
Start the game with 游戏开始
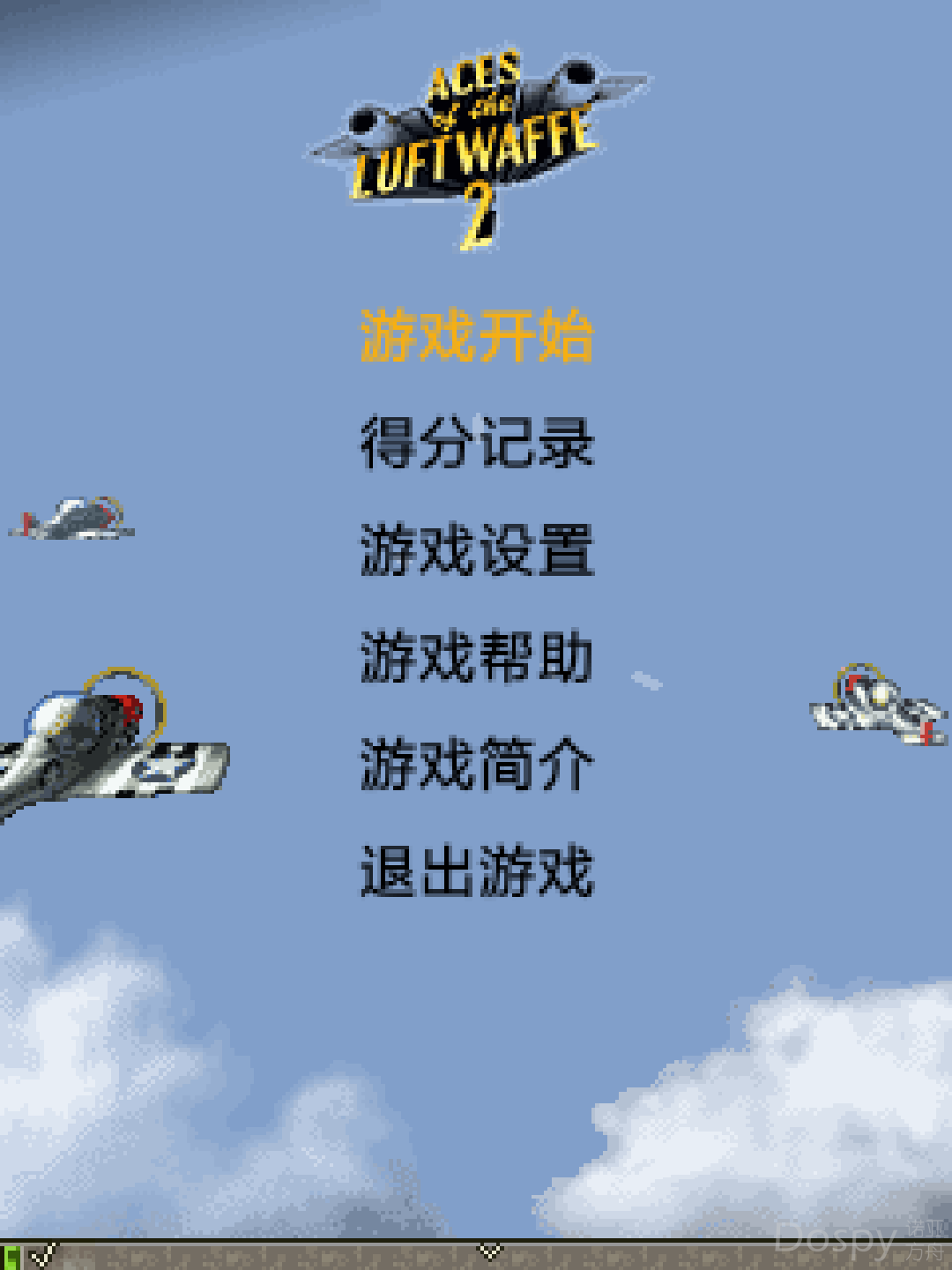point(476,336)
